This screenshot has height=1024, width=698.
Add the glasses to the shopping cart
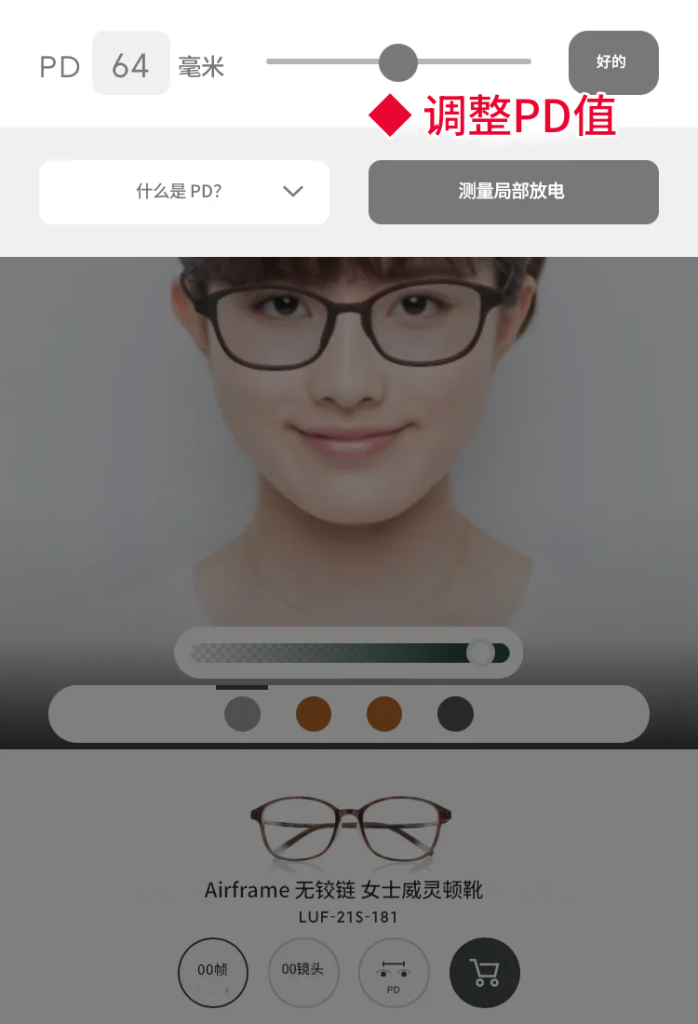(x=485, y=972)
